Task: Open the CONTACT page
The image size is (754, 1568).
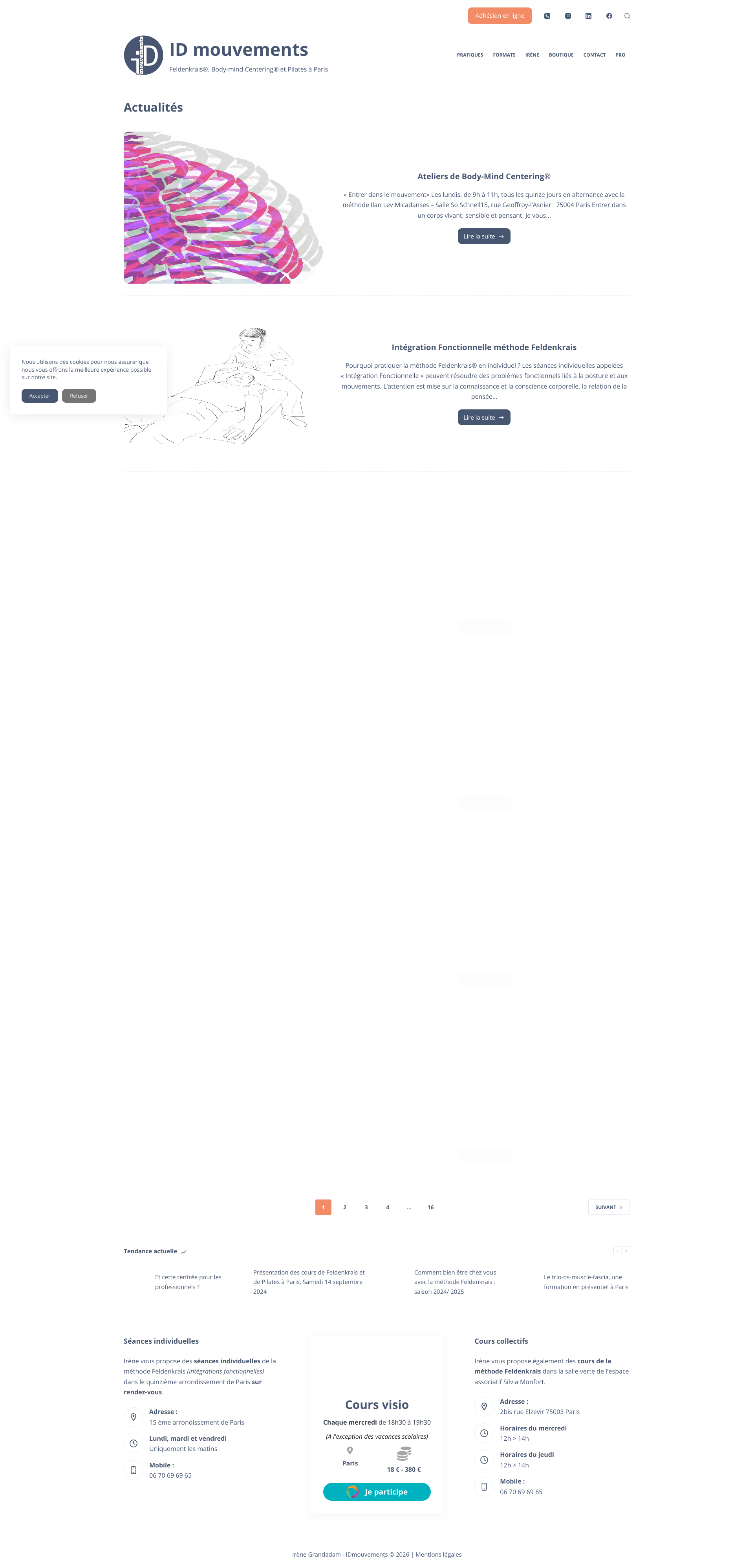Action: [x=594, y=55]
